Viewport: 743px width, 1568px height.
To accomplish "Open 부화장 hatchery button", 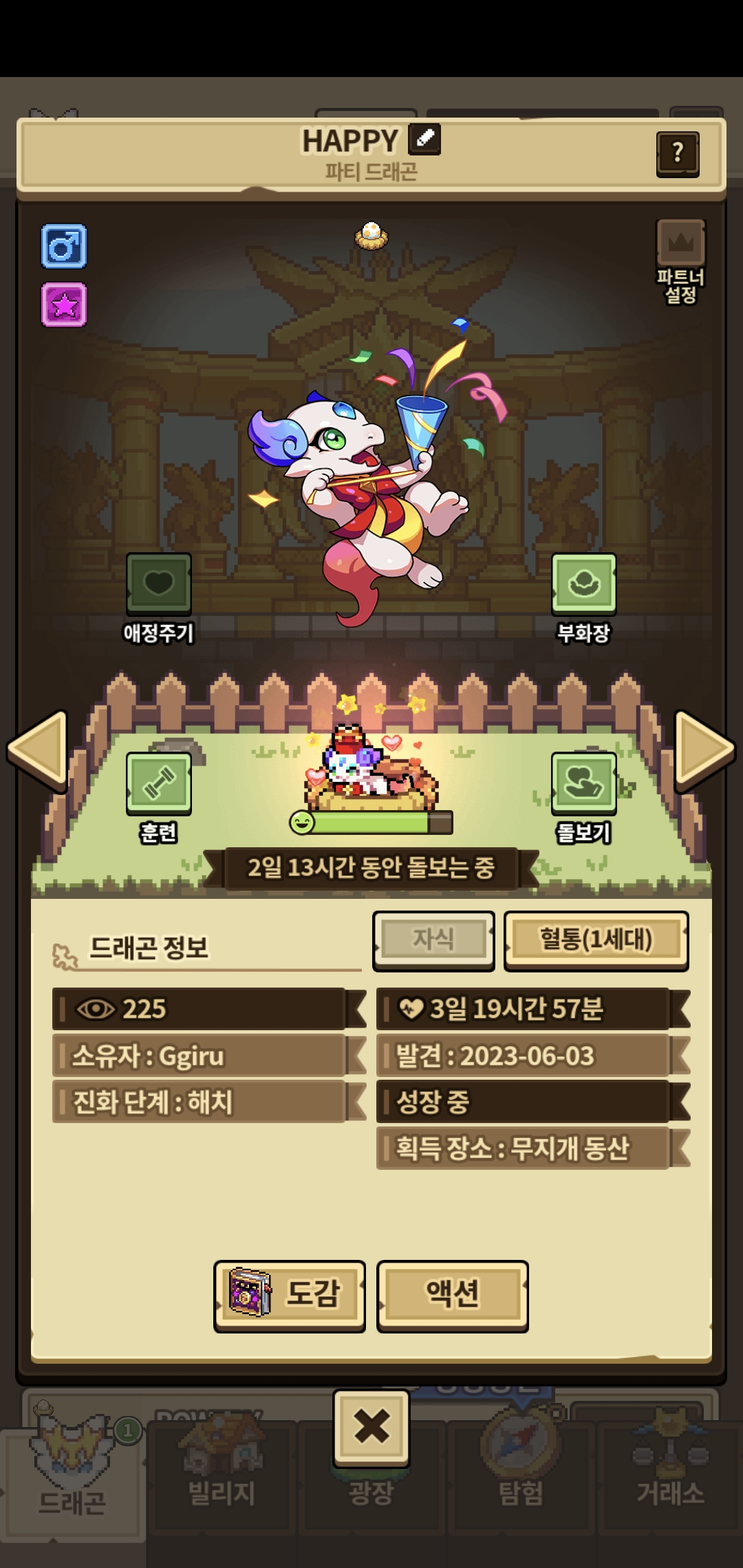I will [x=583, y=585].
